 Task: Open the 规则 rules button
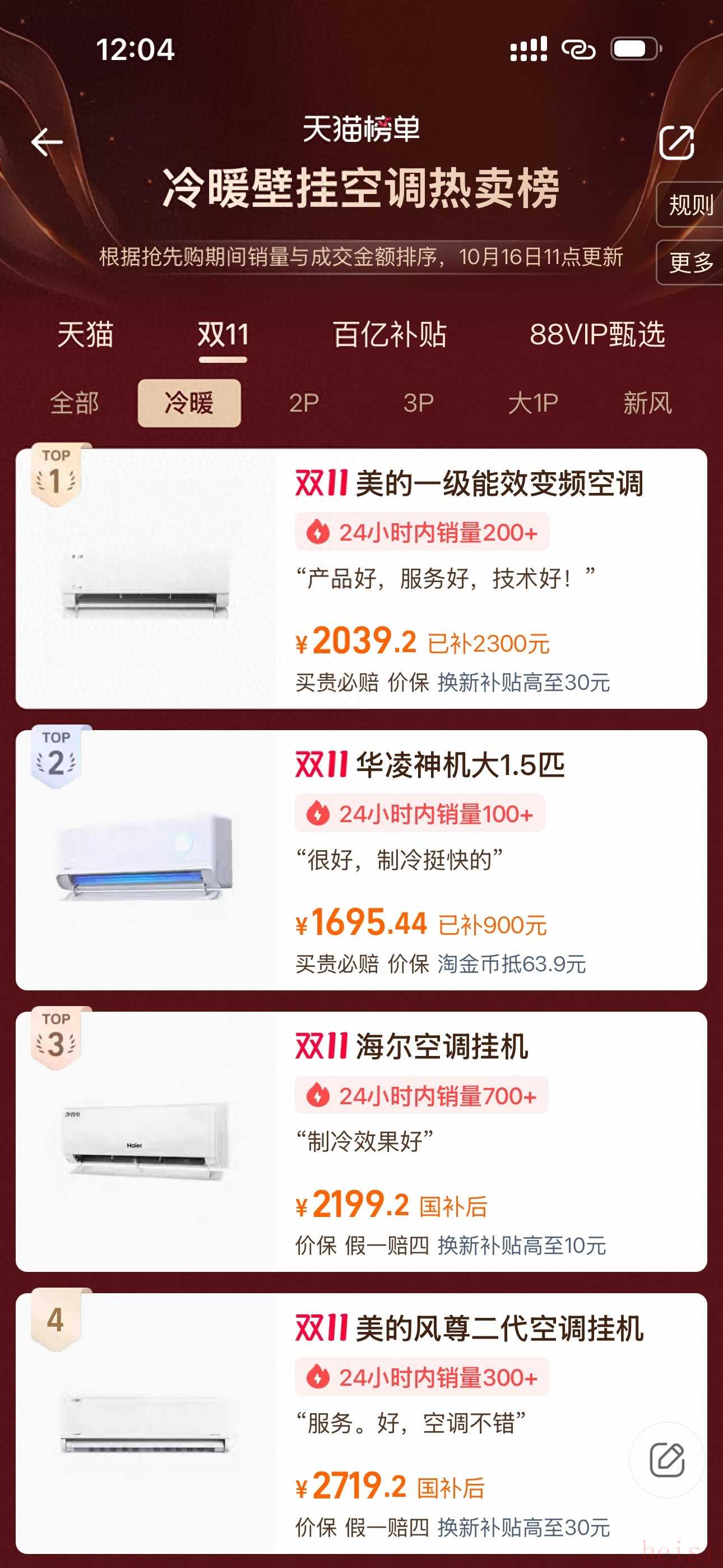pyautogui.click(x=690, y=205)
